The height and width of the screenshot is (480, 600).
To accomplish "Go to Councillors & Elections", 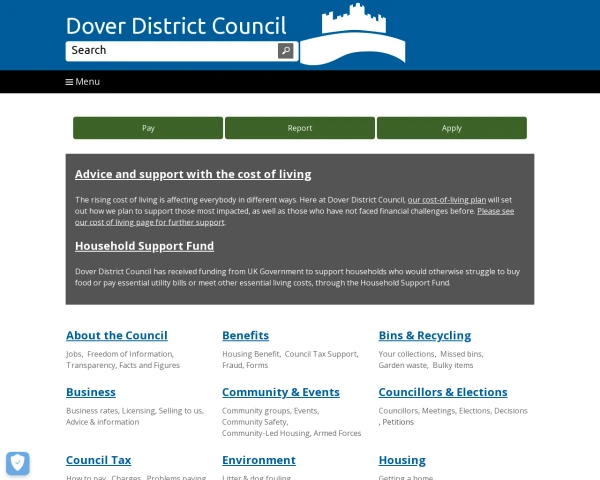I will click(x=443, y=392).
